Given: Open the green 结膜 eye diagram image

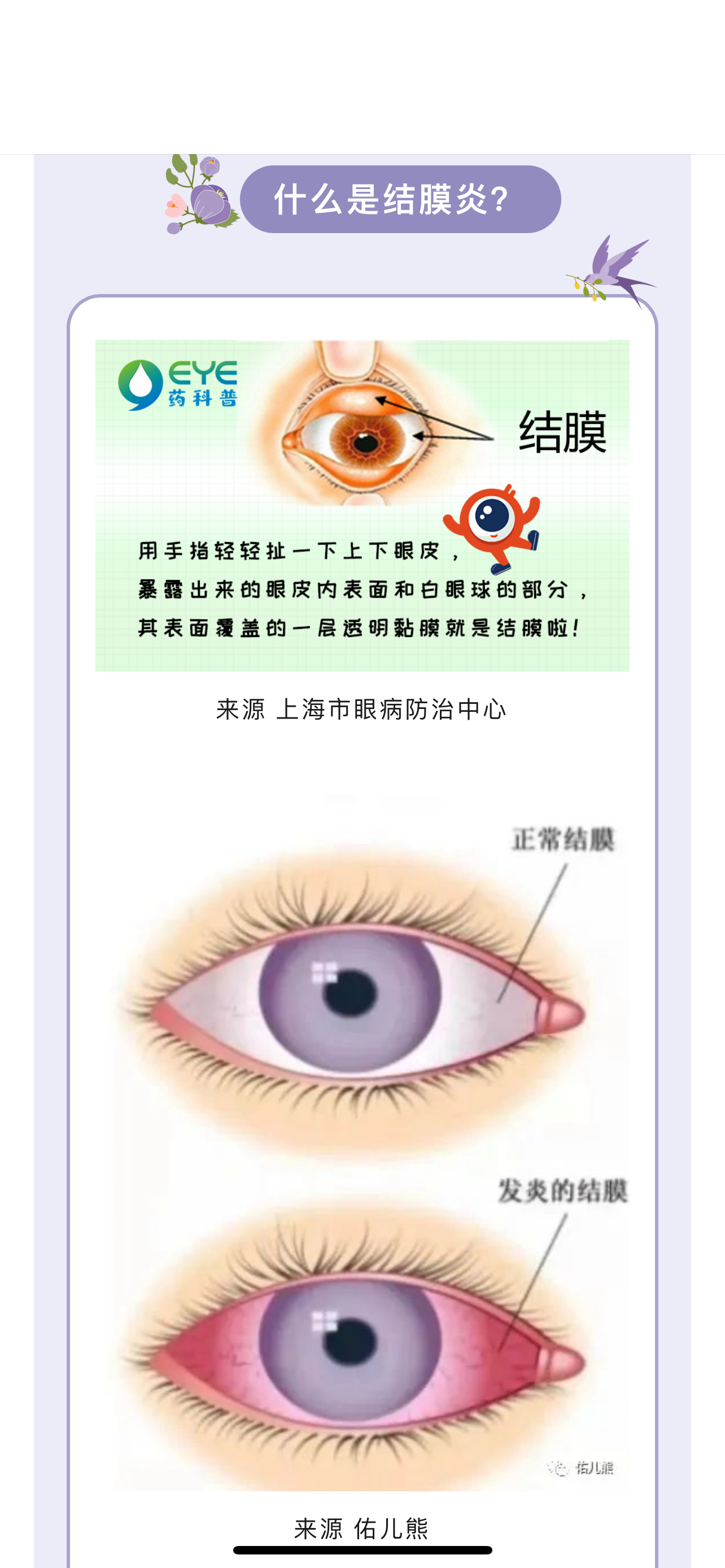Looking at the screenshot, I should tap(362, 505).
